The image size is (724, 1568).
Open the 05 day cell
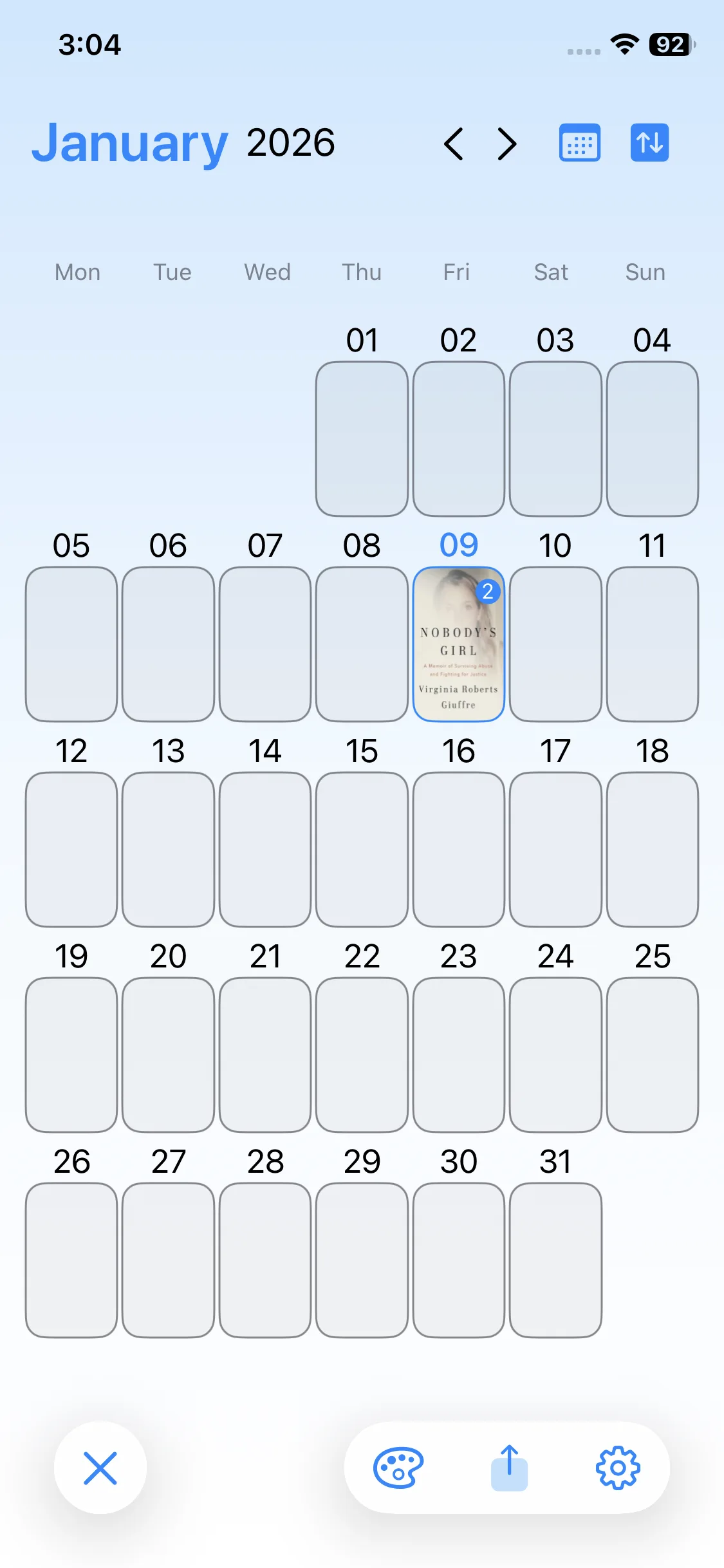(71, 644)
